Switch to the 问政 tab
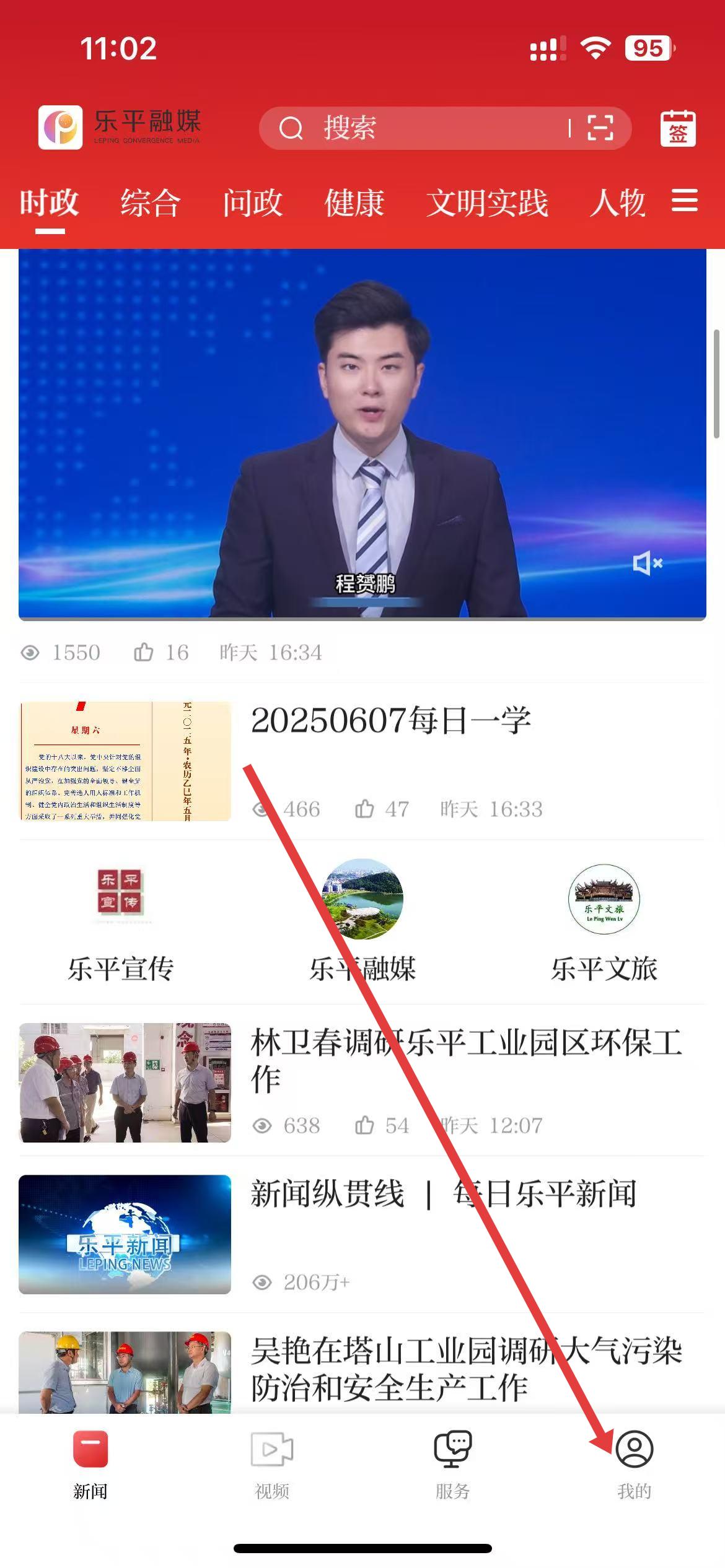 pyautogui.click(x=252, y=203)
